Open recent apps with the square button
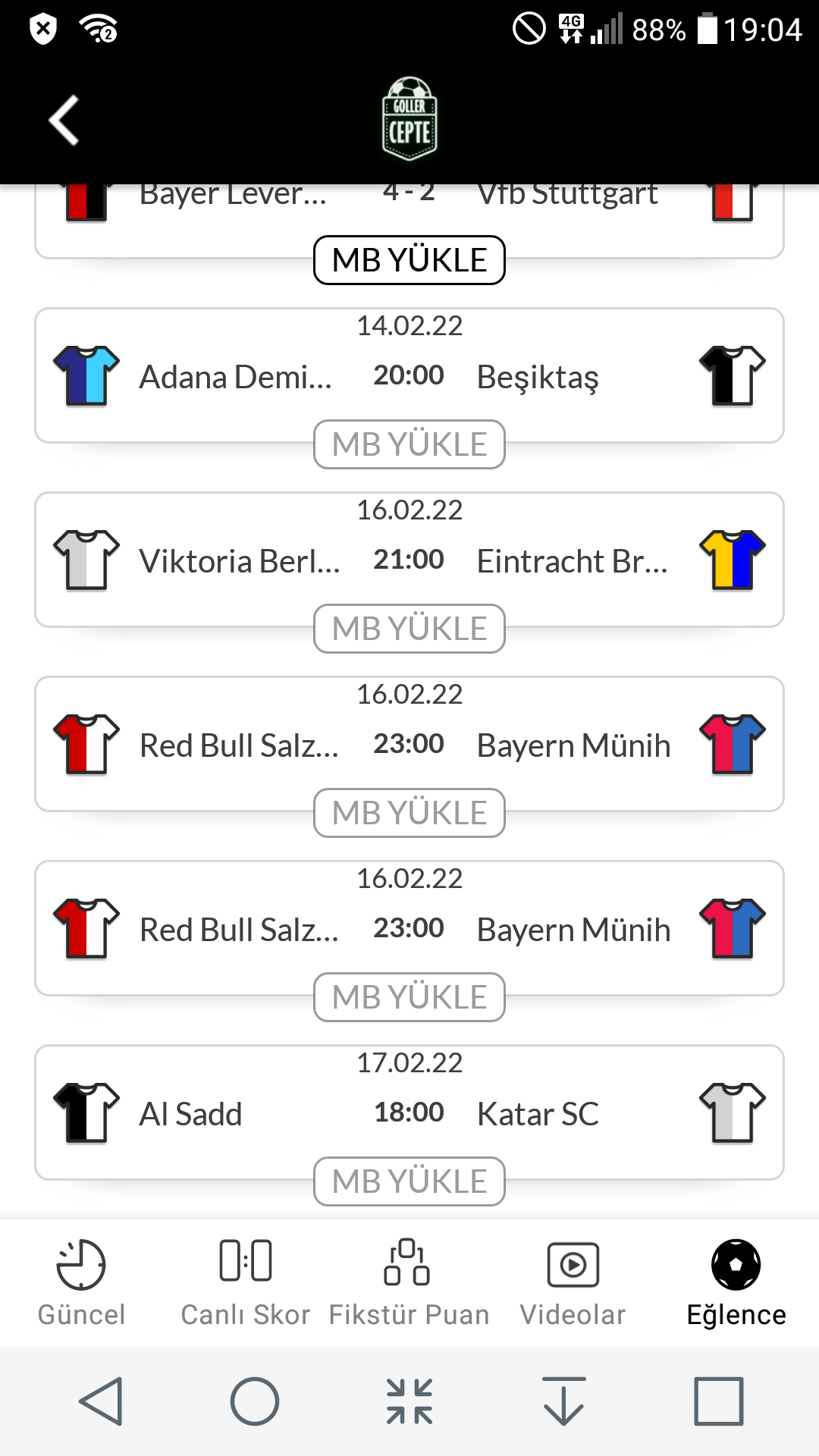The height and width of the screenshot is (1456, 819). (x=719, y=1401)
